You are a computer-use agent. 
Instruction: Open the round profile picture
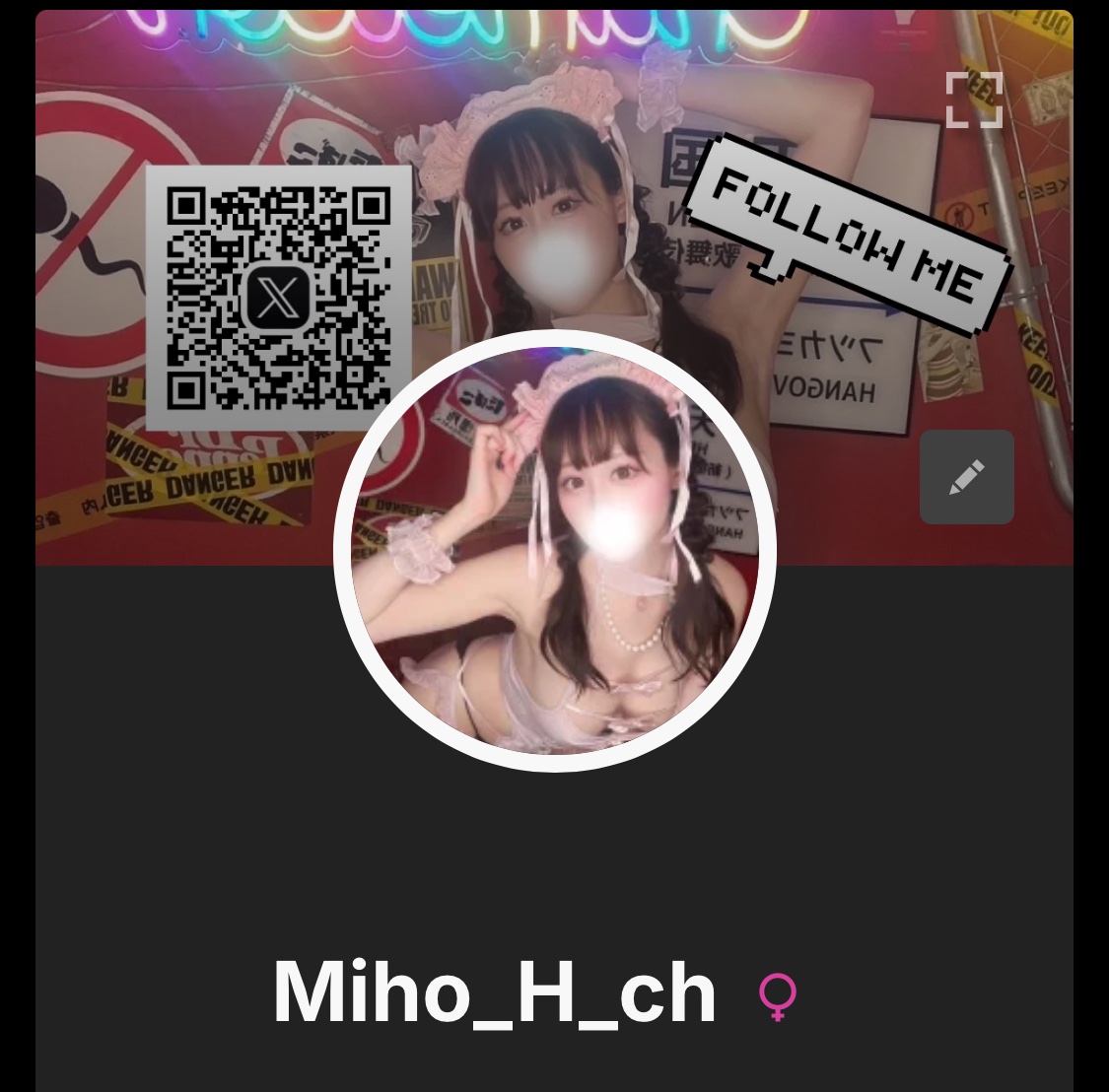point(555,551)
